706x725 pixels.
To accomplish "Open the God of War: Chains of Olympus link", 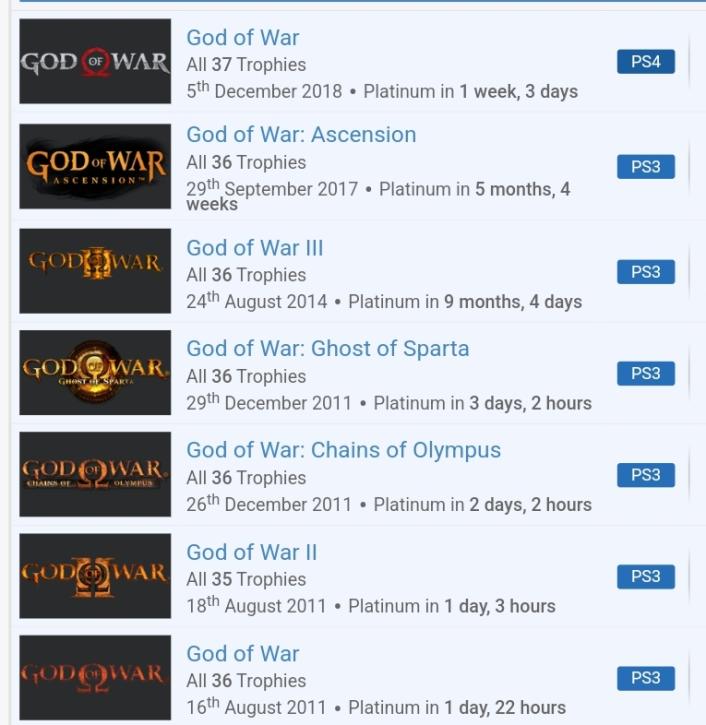I will tap(343, 450).
